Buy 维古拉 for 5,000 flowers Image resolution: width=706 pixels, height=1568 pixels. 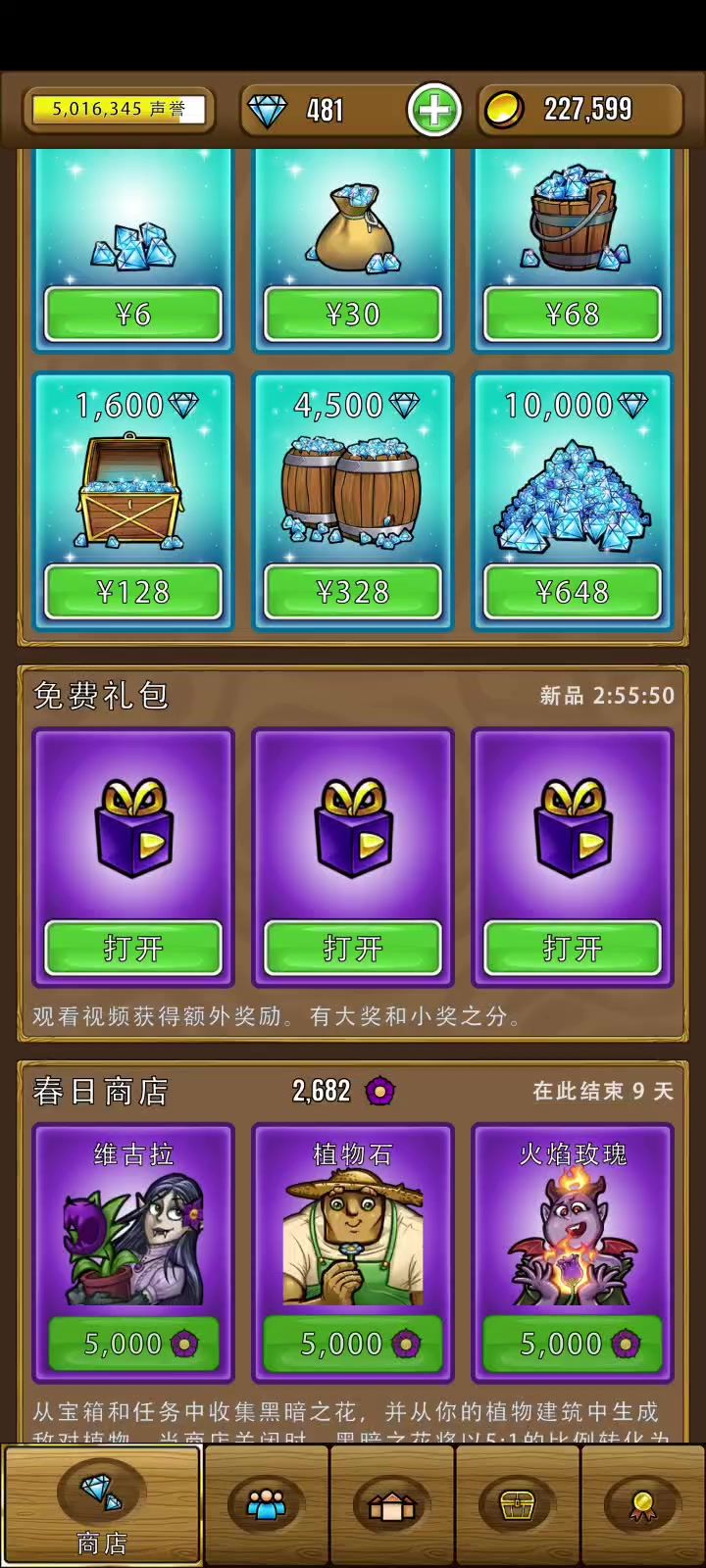point(133,1344)
